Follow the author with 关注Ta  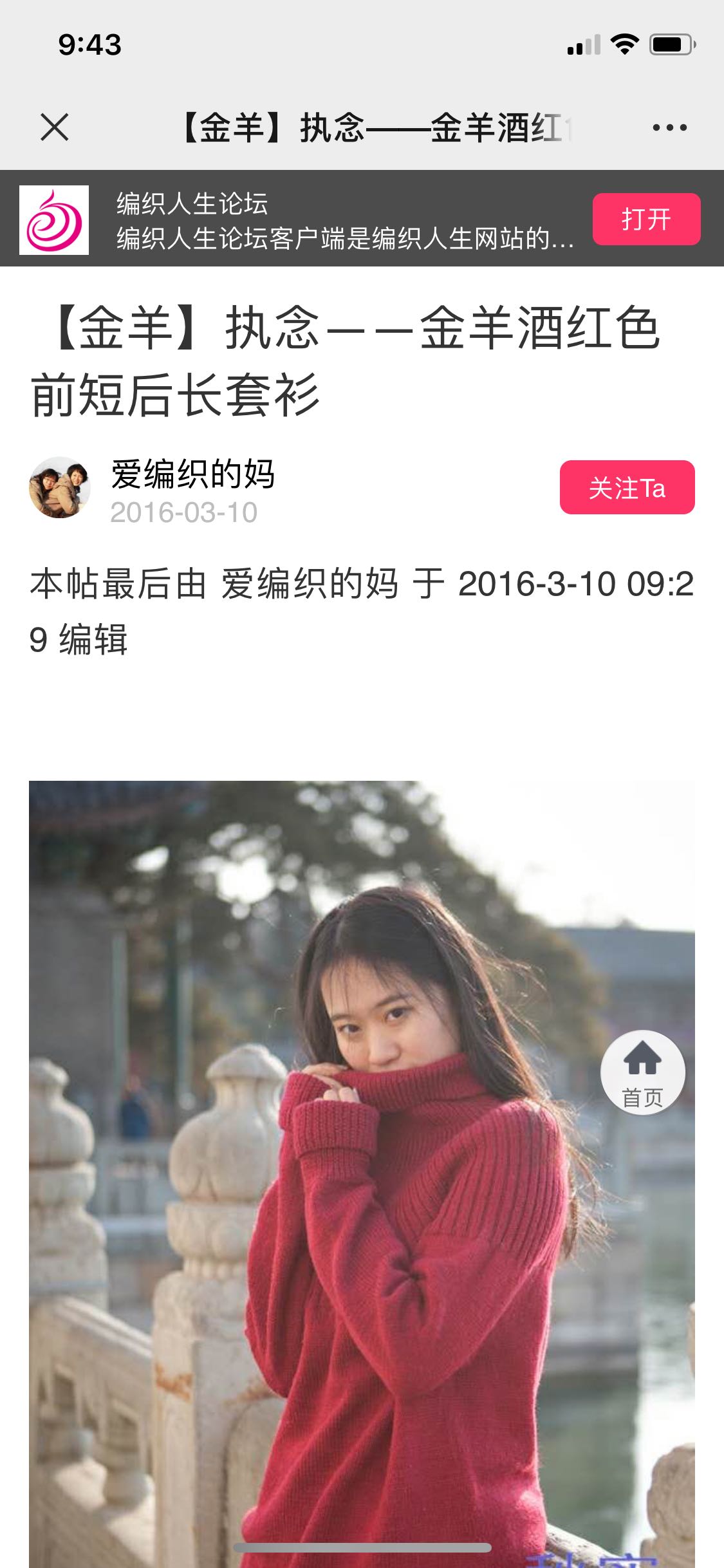click(627, 487)
